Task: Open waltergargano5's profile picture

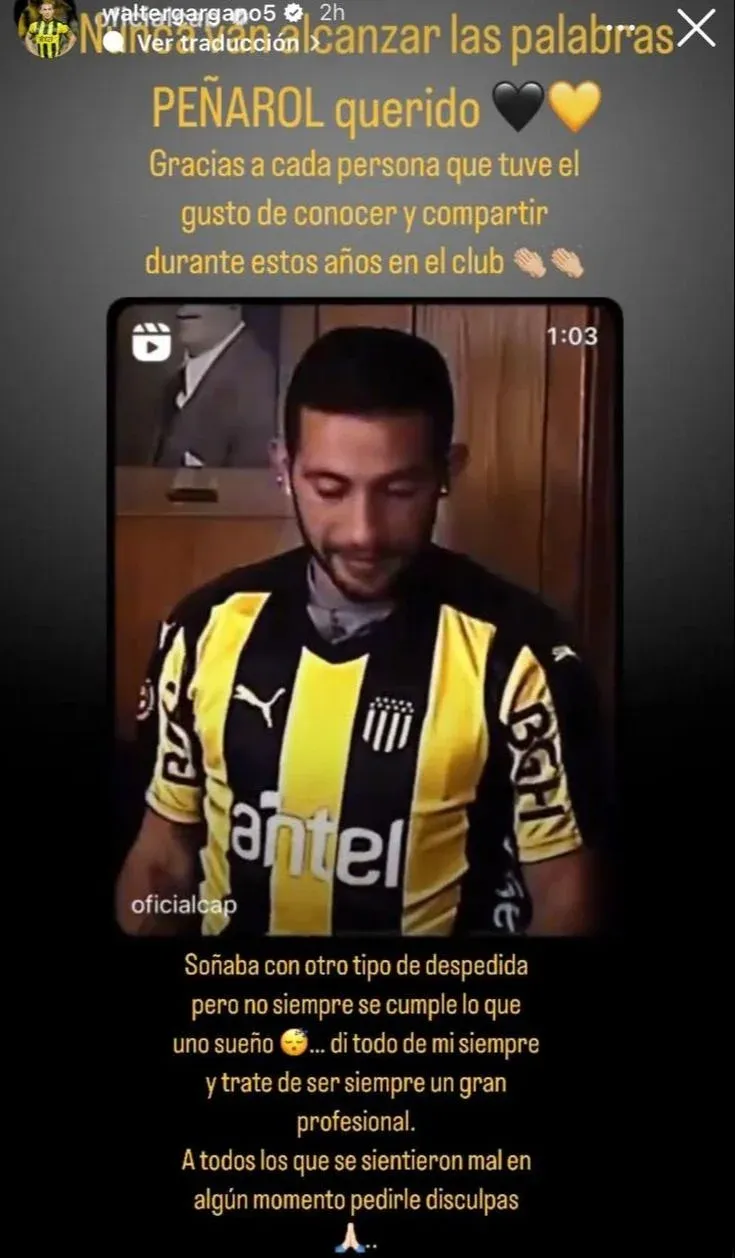Action: 47,30
